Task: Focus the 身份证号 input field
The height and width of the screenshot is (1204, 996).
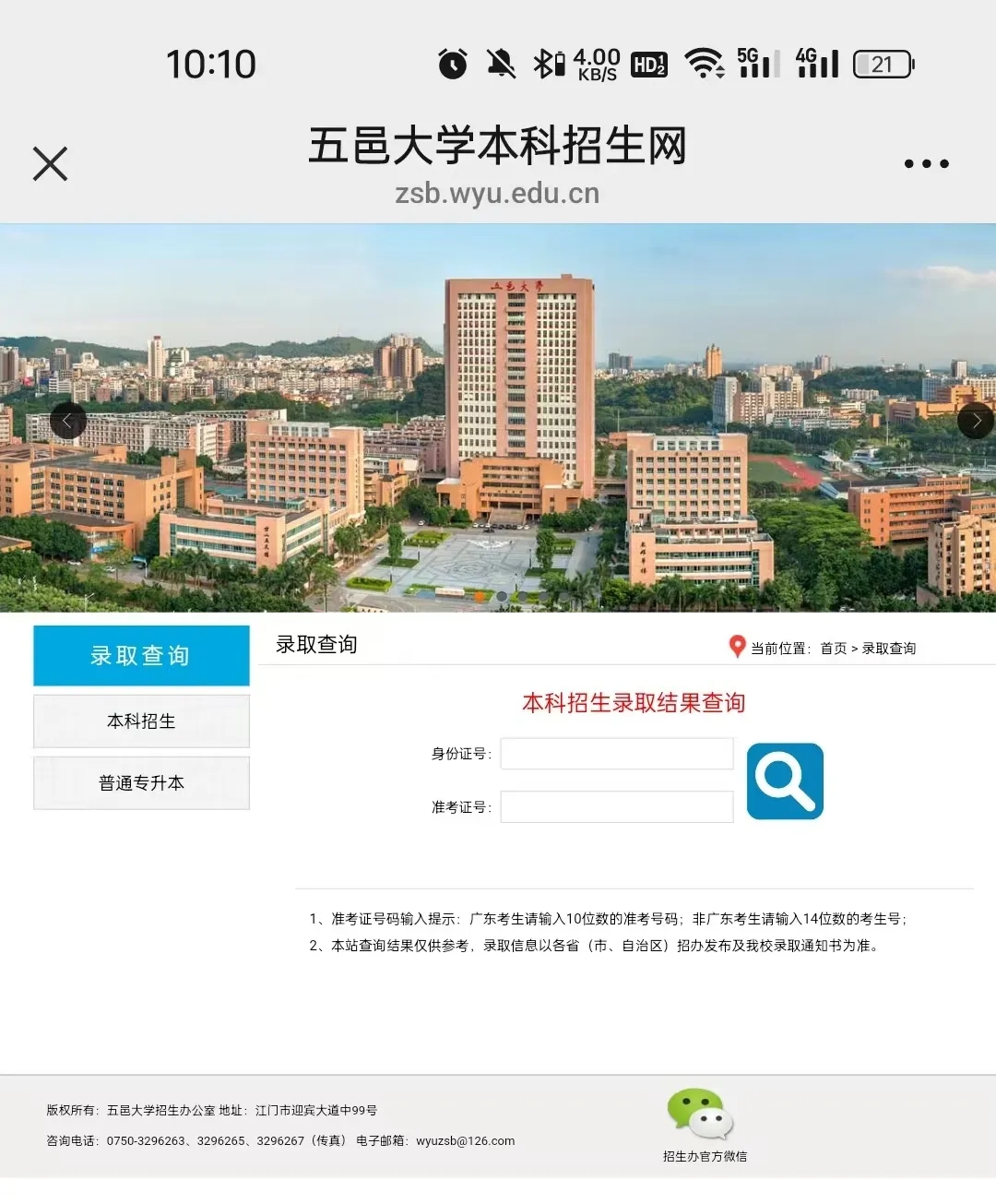Action: [616, 754]
